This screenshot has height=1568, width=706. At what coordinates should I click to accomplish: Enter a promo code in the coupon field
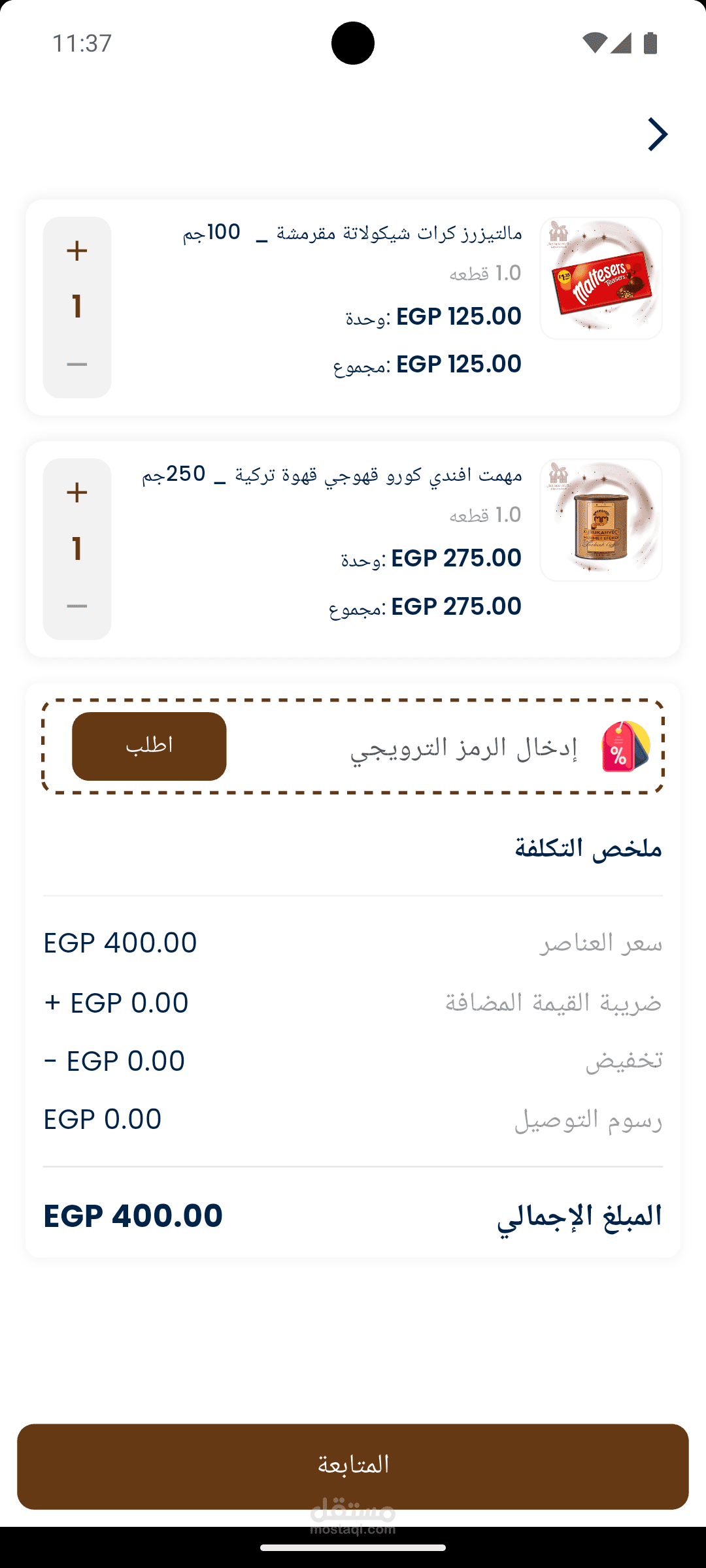[418, 747]
